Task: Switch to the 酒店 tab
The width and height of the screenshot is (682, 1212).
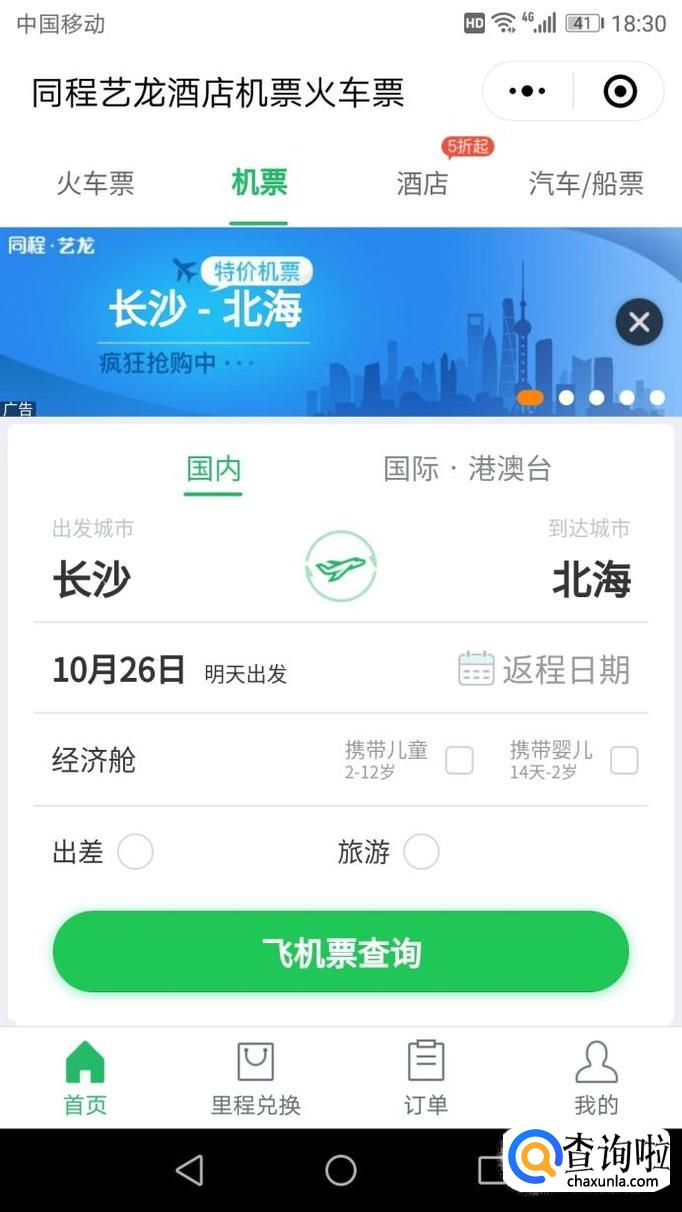Action: 422,183
